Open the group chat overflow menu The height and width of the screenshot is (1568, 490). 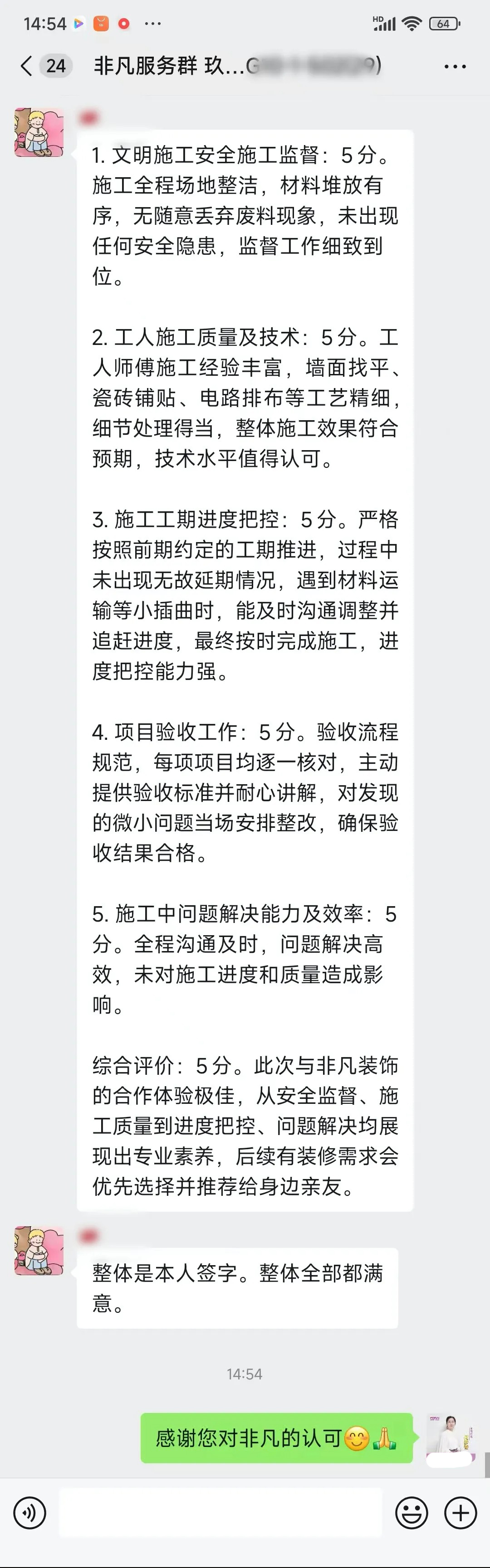point(455,66)
